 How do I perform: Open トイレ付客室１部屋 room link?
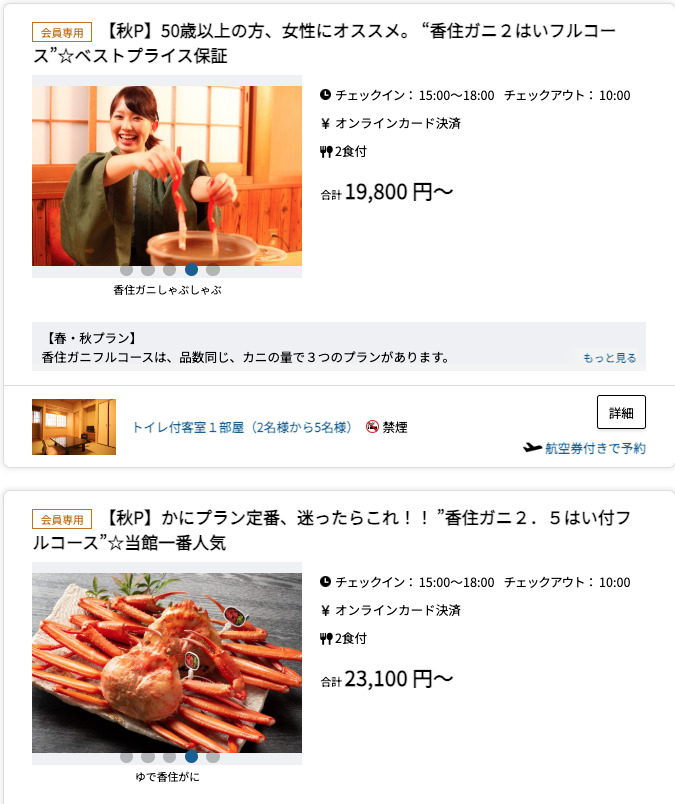pyautogui.click(x=241, y=427)
